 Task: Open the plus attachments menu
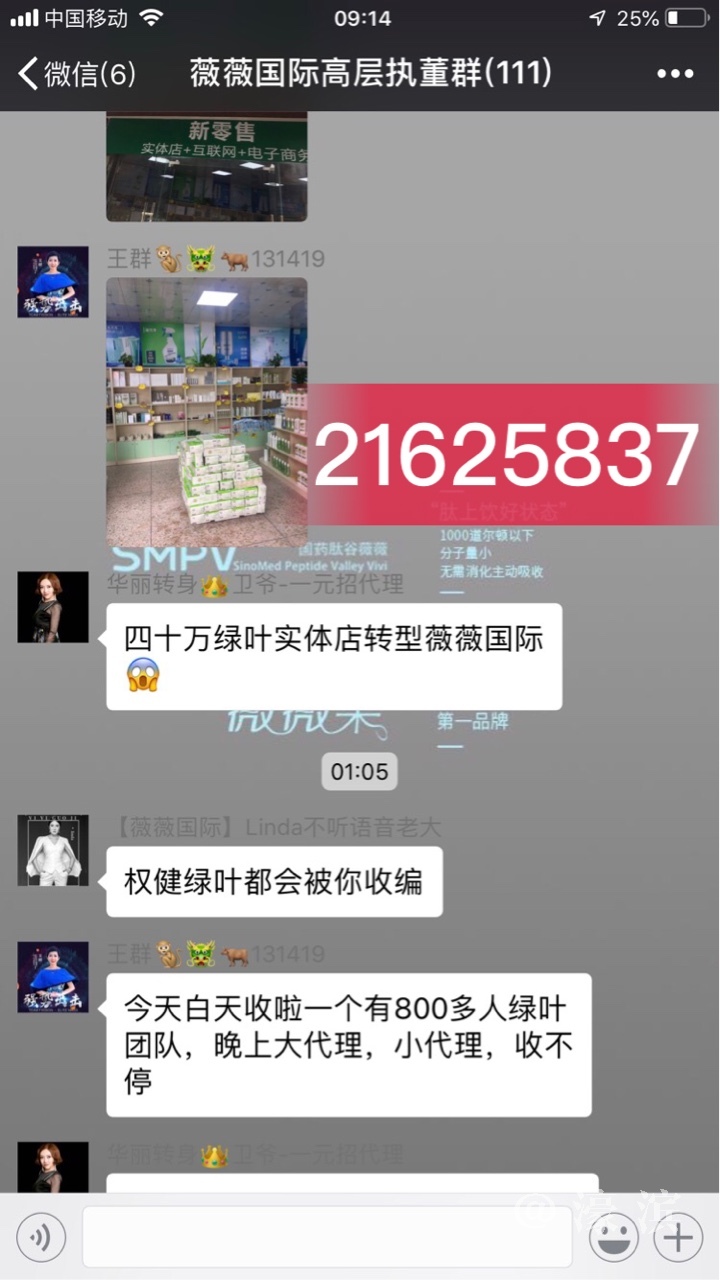[678, 1238]
